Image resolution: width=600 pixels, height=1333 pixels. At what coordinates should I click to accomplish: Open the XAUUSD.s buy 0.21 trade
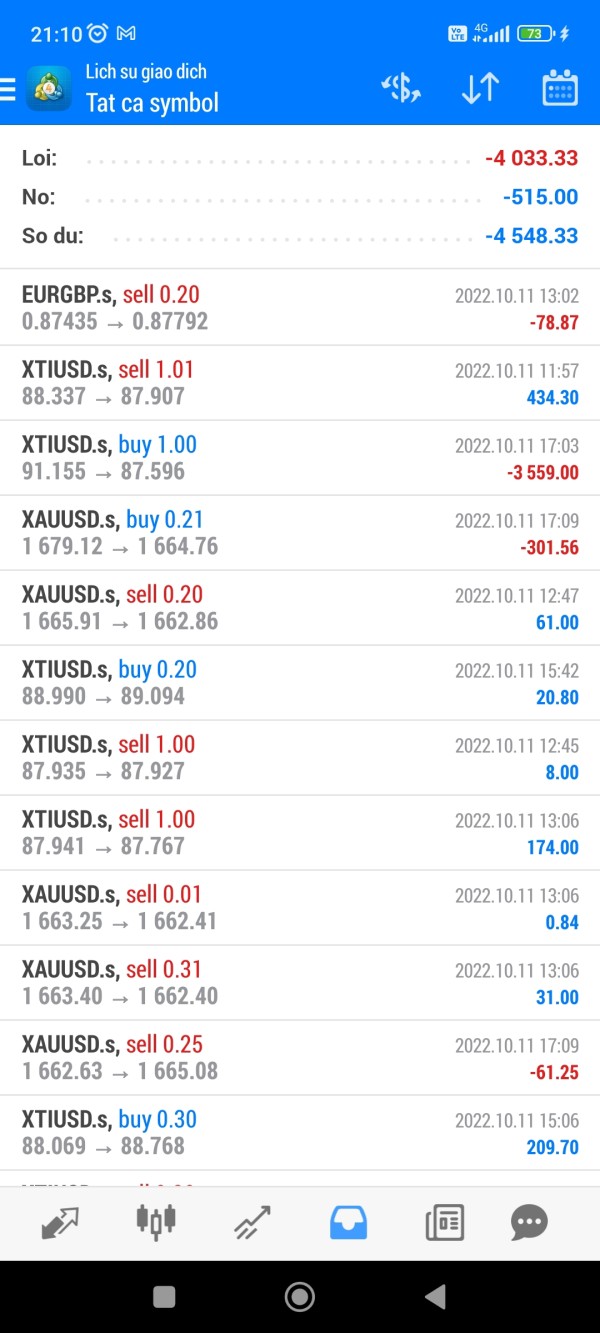300,533
